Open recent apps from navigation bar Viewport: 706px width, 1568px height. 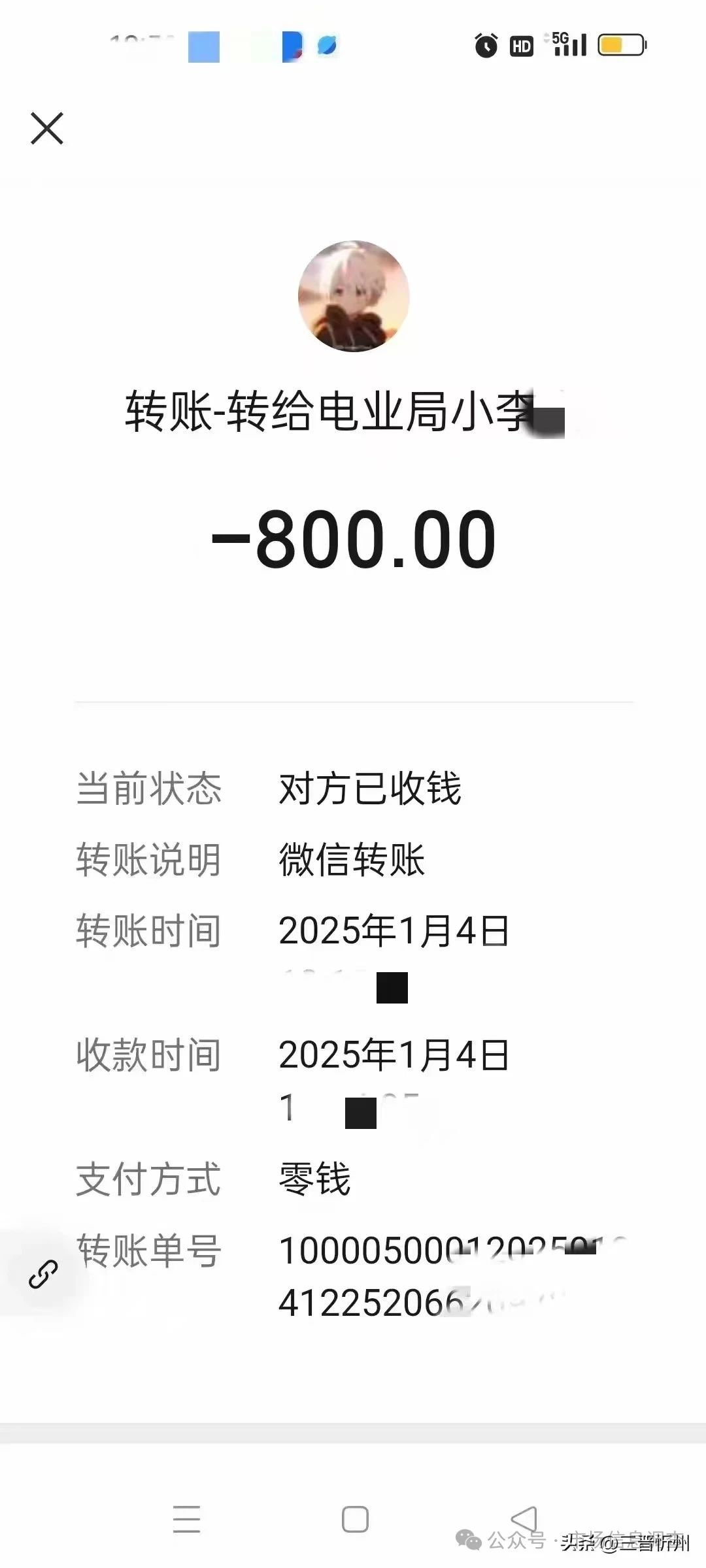tap(186, 1519)
